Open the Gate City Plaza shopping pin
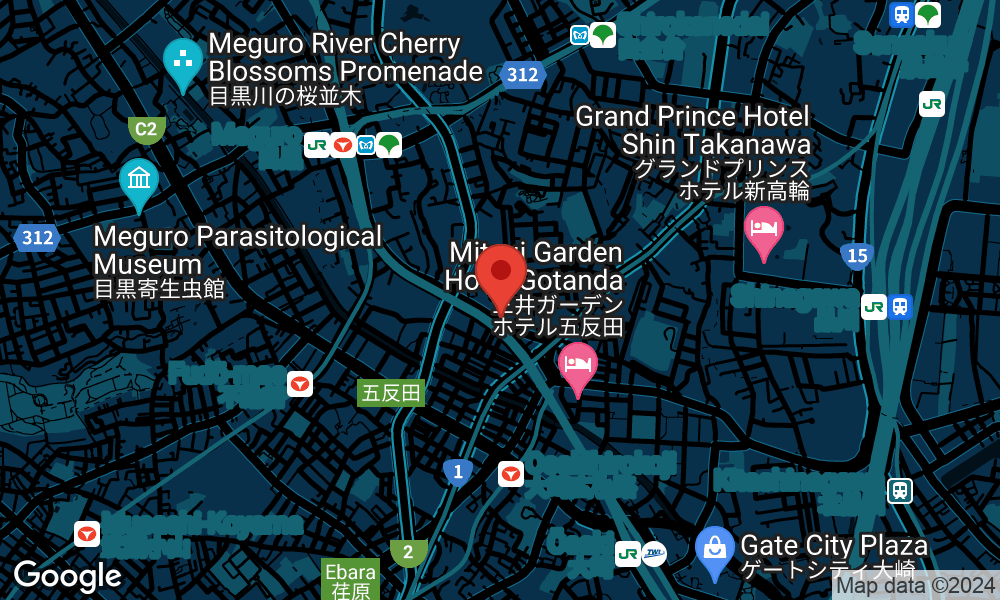 (715, 550)
